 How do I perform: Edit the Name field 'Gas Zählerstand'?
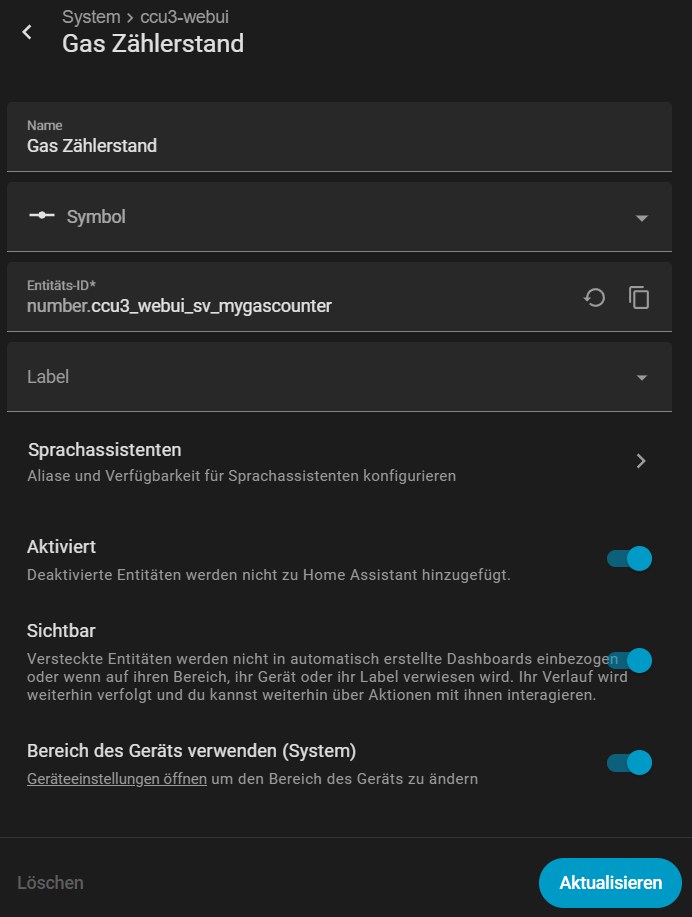[x=300, y=146]
